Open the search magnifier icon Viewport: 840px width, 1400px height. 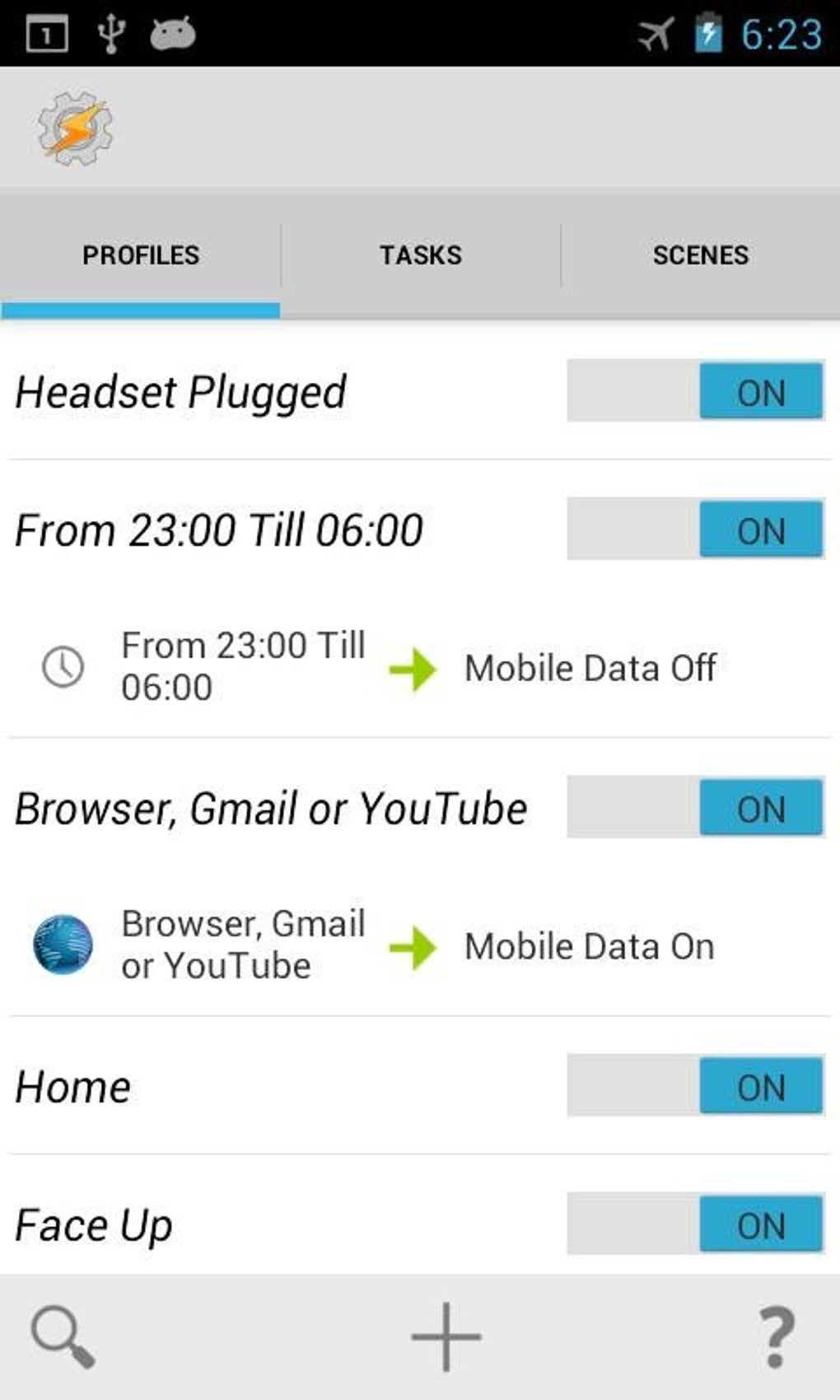pos(63,1337)
